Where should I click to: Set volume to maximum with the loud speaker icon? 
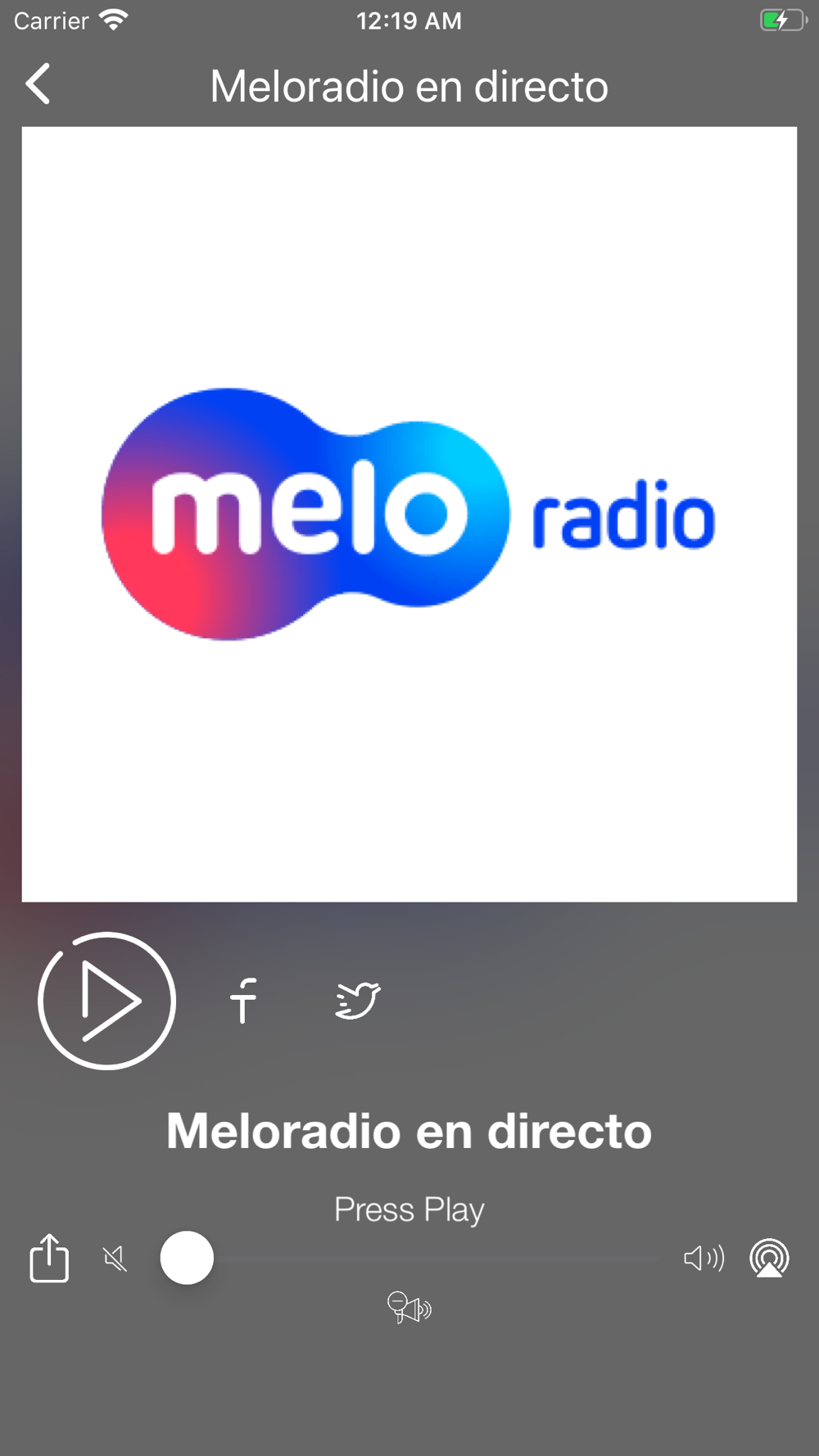click(x=704, y=1258)
